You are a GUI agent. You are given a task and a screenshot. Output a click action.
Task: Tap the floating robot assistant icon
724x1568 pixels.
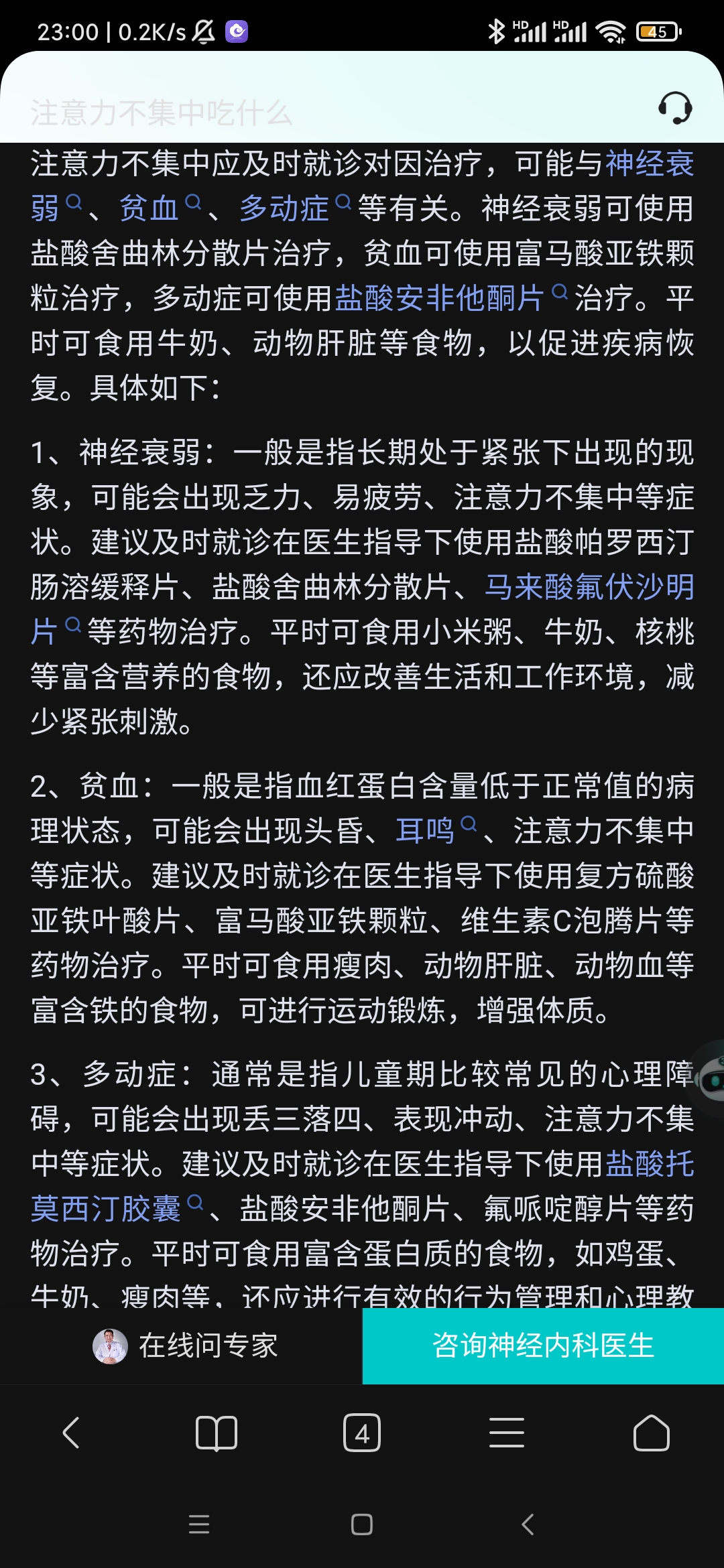tap(710, 1079)
